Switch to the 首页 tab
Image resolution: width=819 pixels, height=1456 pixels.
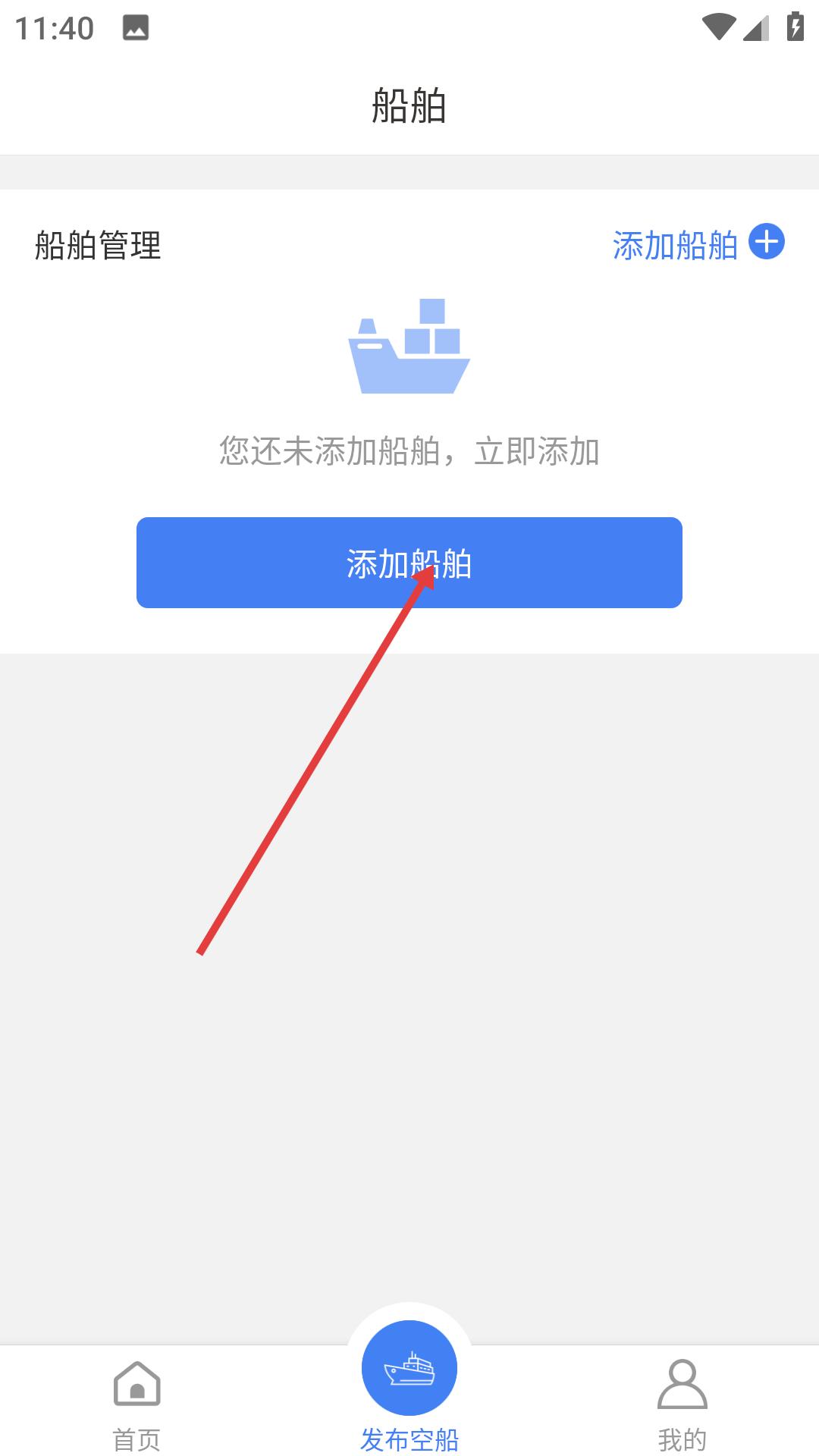pos(136,1404)
